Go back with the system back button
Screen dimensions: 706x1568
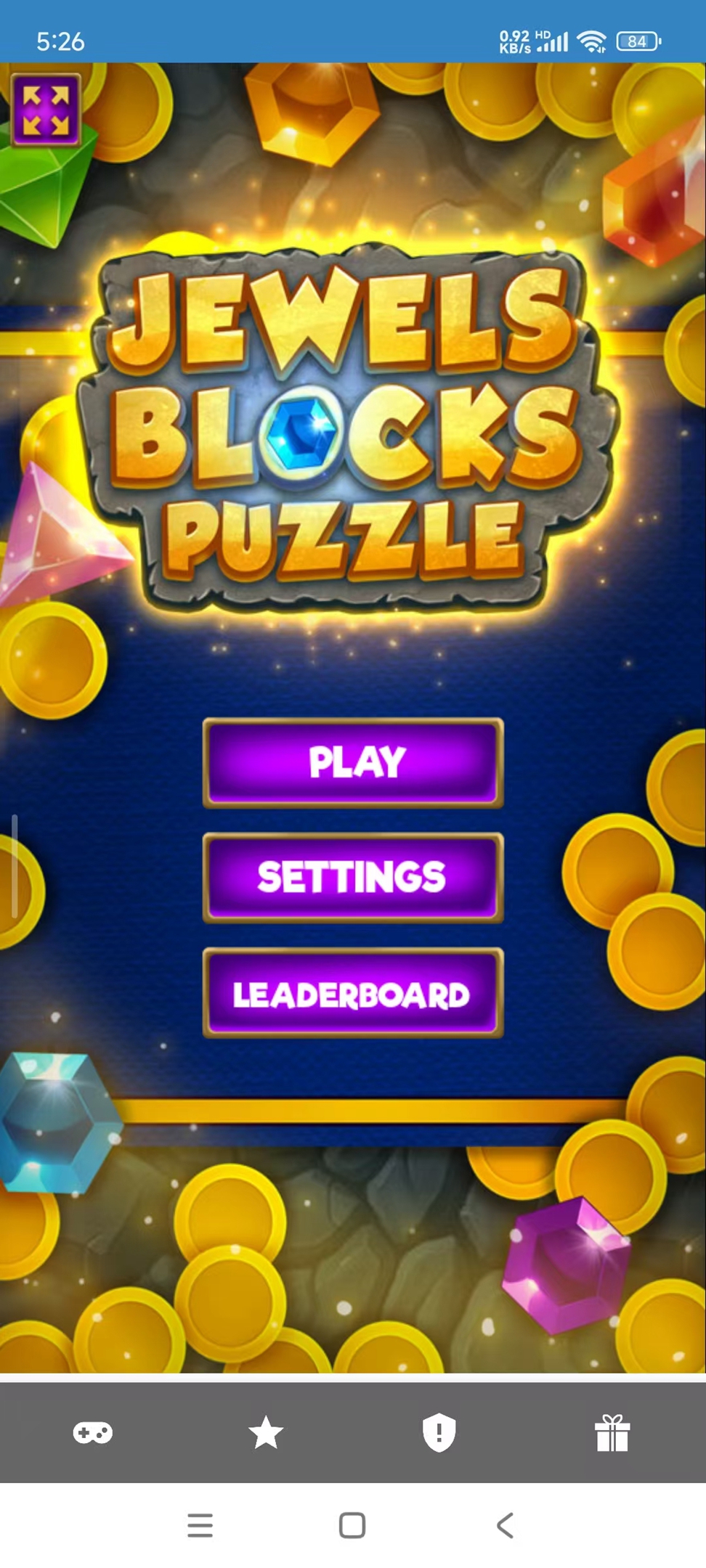[505, 1525]
